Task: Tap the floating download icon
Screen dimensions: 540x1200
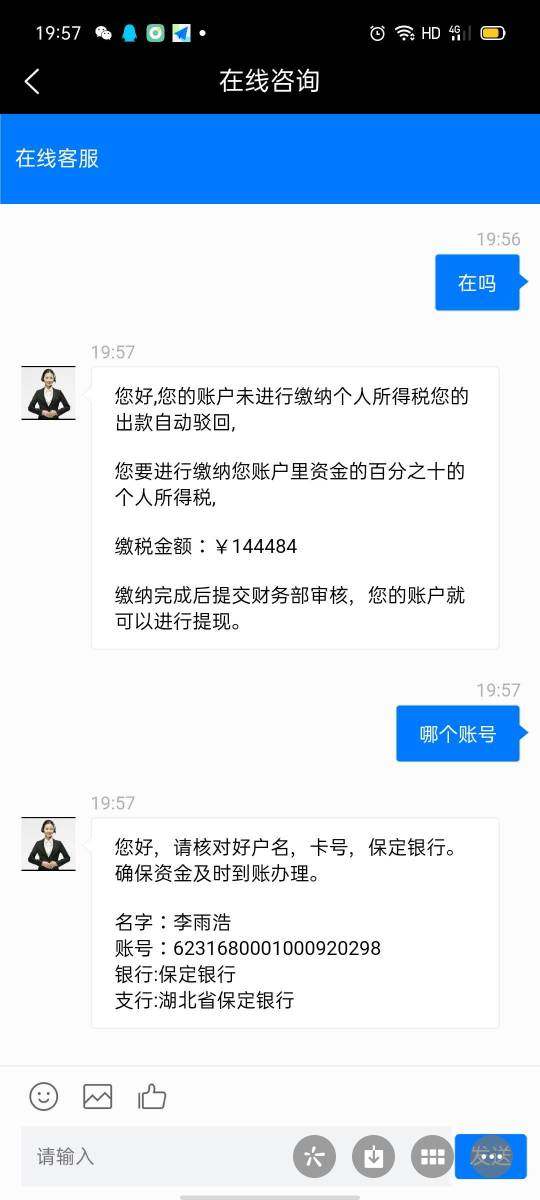Action: [x=374, y=1157]
